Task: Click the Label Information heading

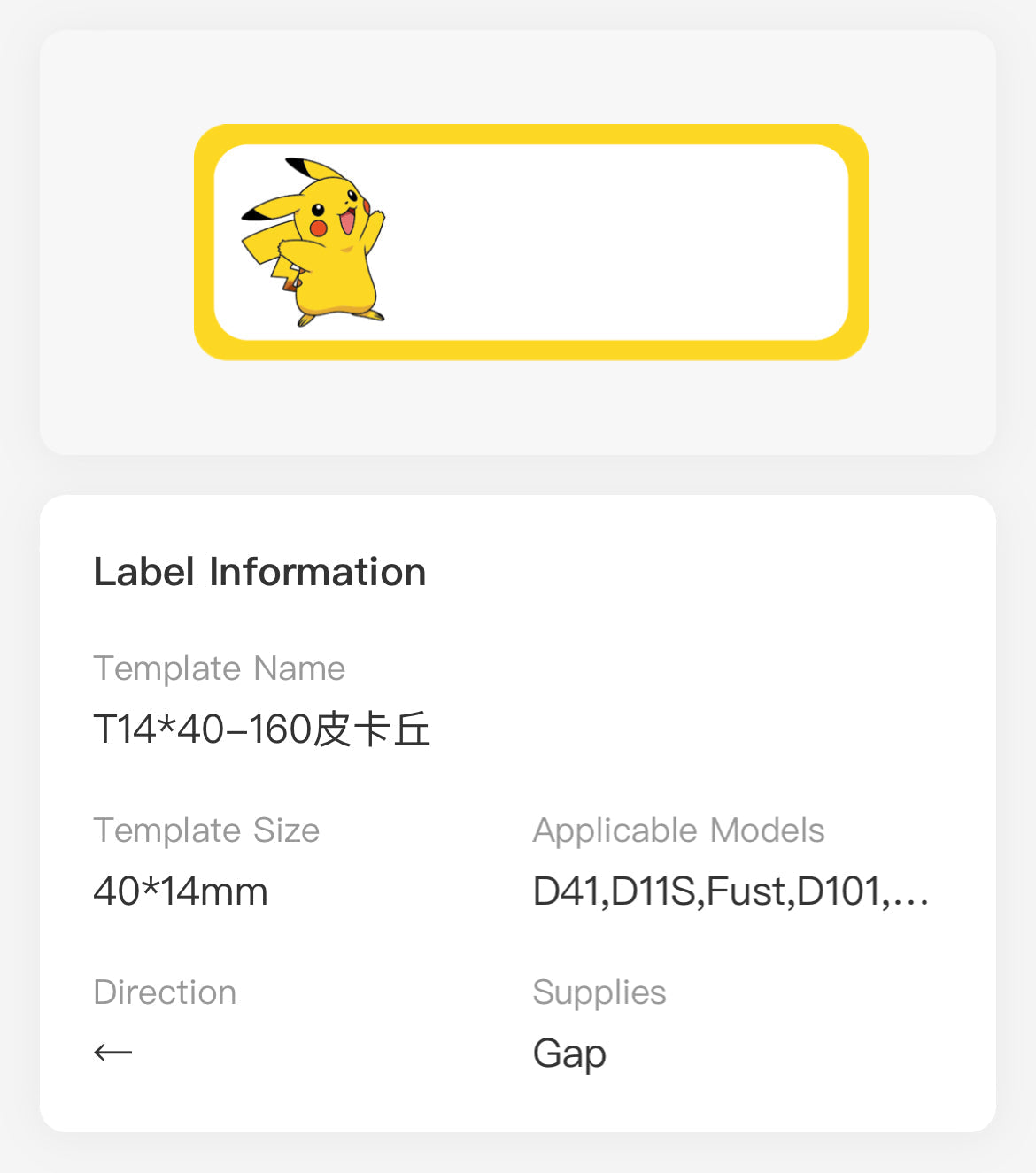Action: (x=259, y=572)
